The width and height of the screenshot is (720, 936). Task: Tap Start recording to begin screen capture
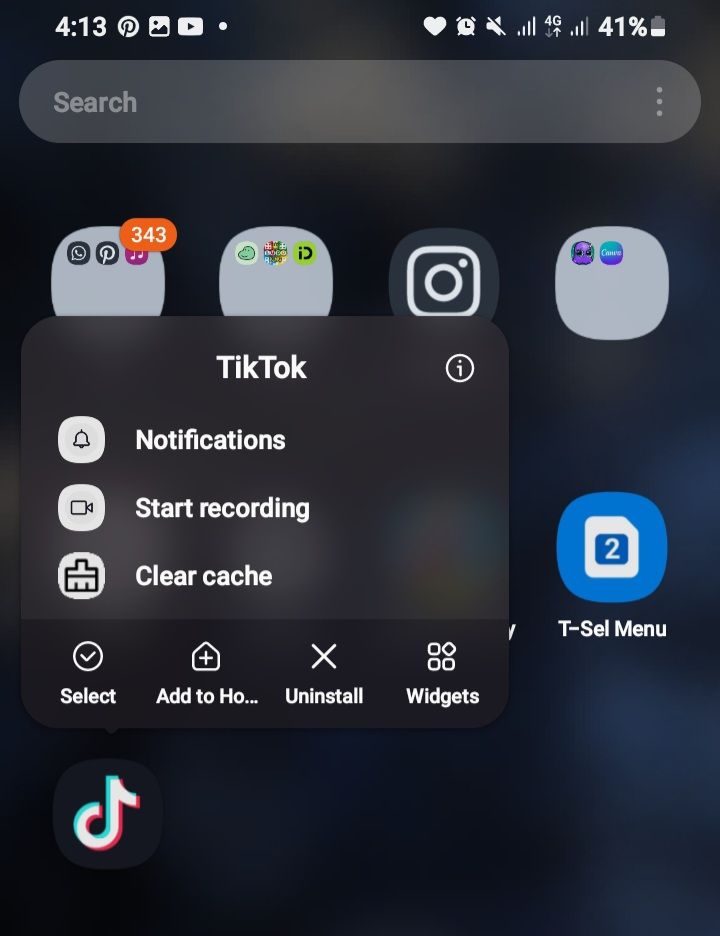[222, 508]
